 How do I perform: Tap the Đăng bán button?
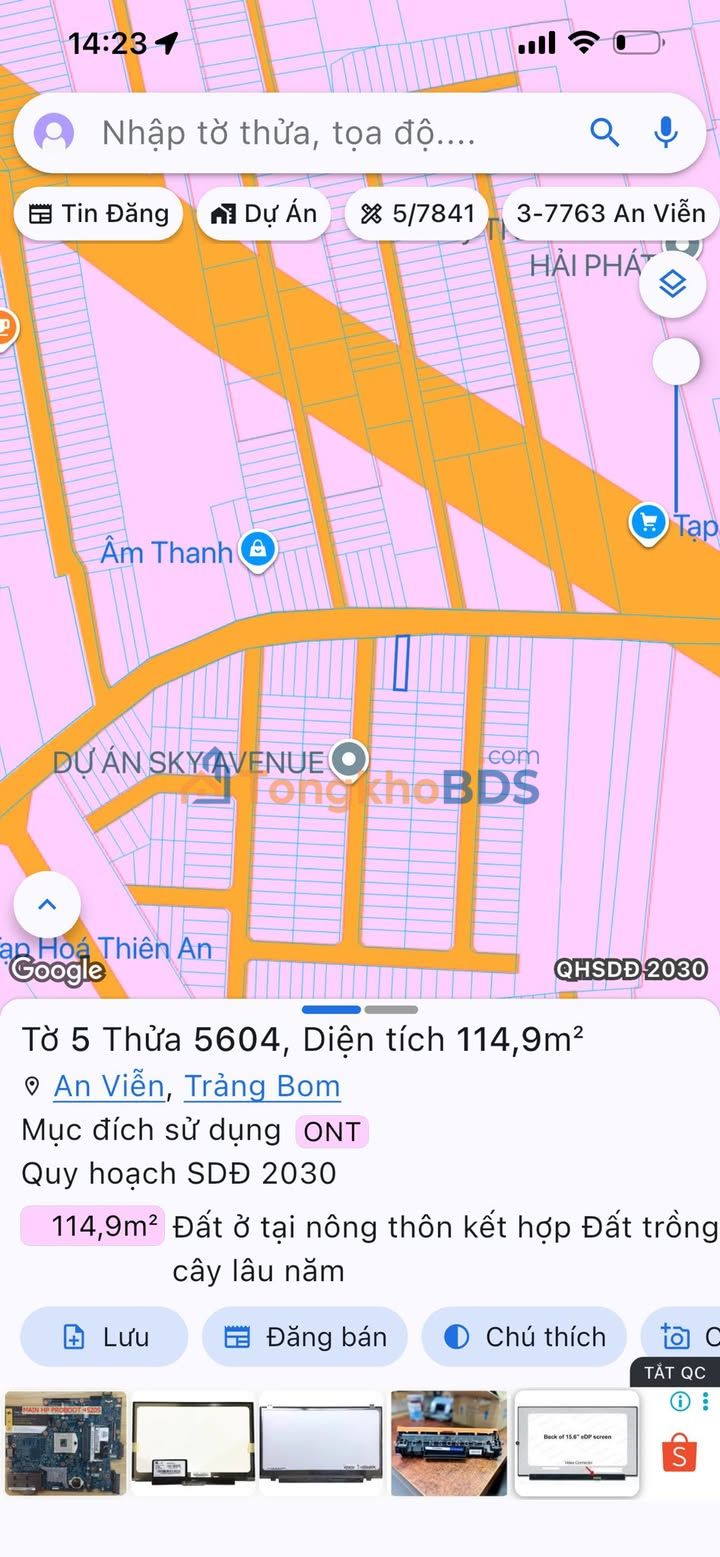(305, 1337)
